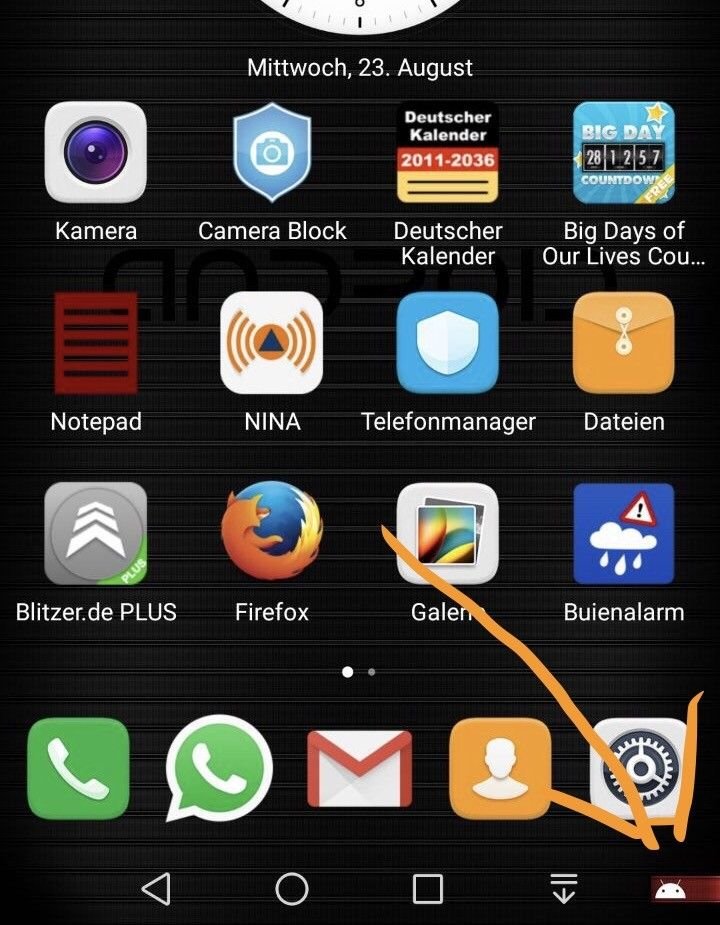Image resolution: width=720 pixels, height=925 pixels.
Task: Open Big Days of Our Lives Countdown
Action: [x=623, y=153]
